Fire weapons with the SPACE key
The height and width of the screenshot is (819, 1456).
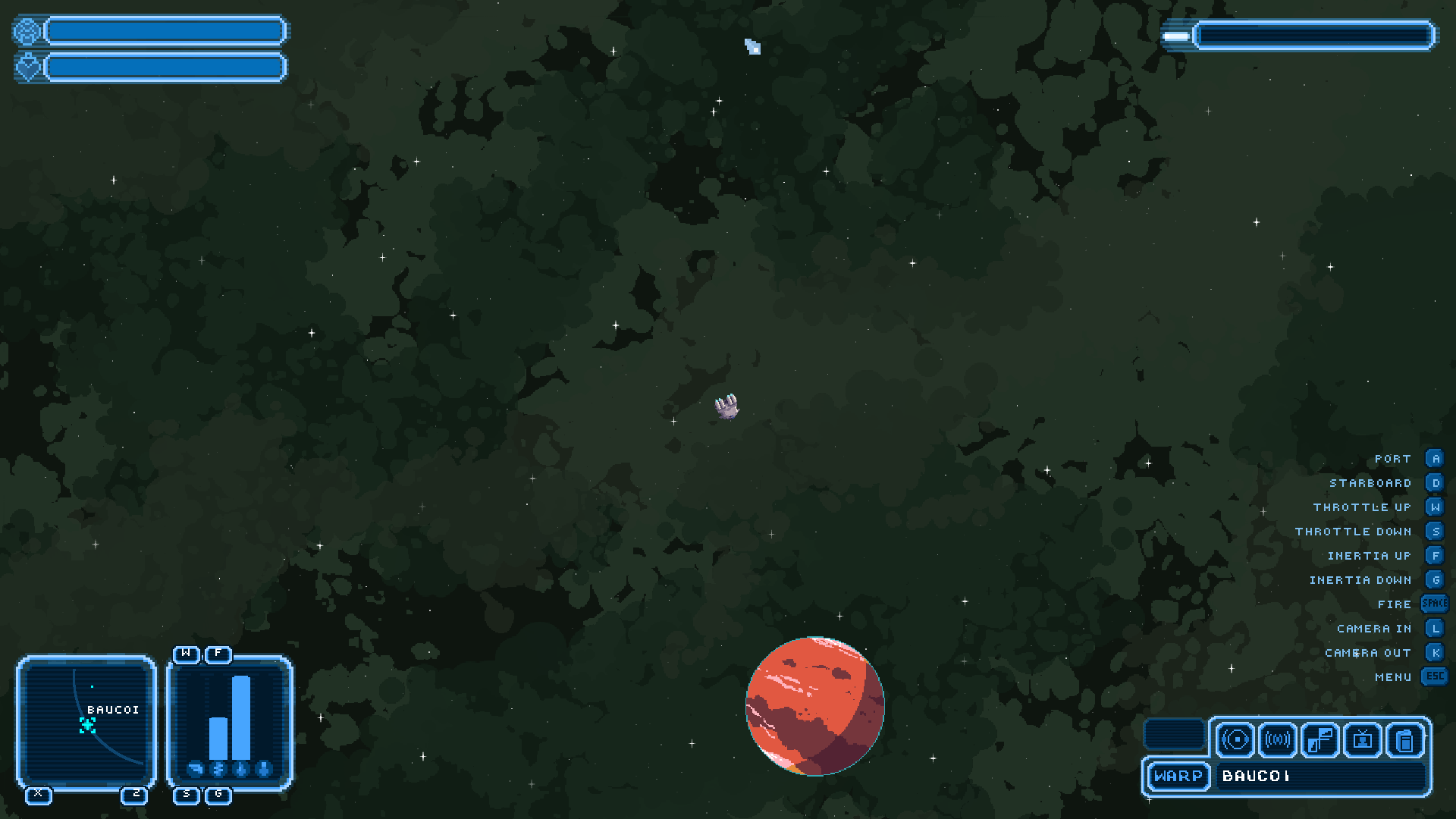click(1434, 604)
